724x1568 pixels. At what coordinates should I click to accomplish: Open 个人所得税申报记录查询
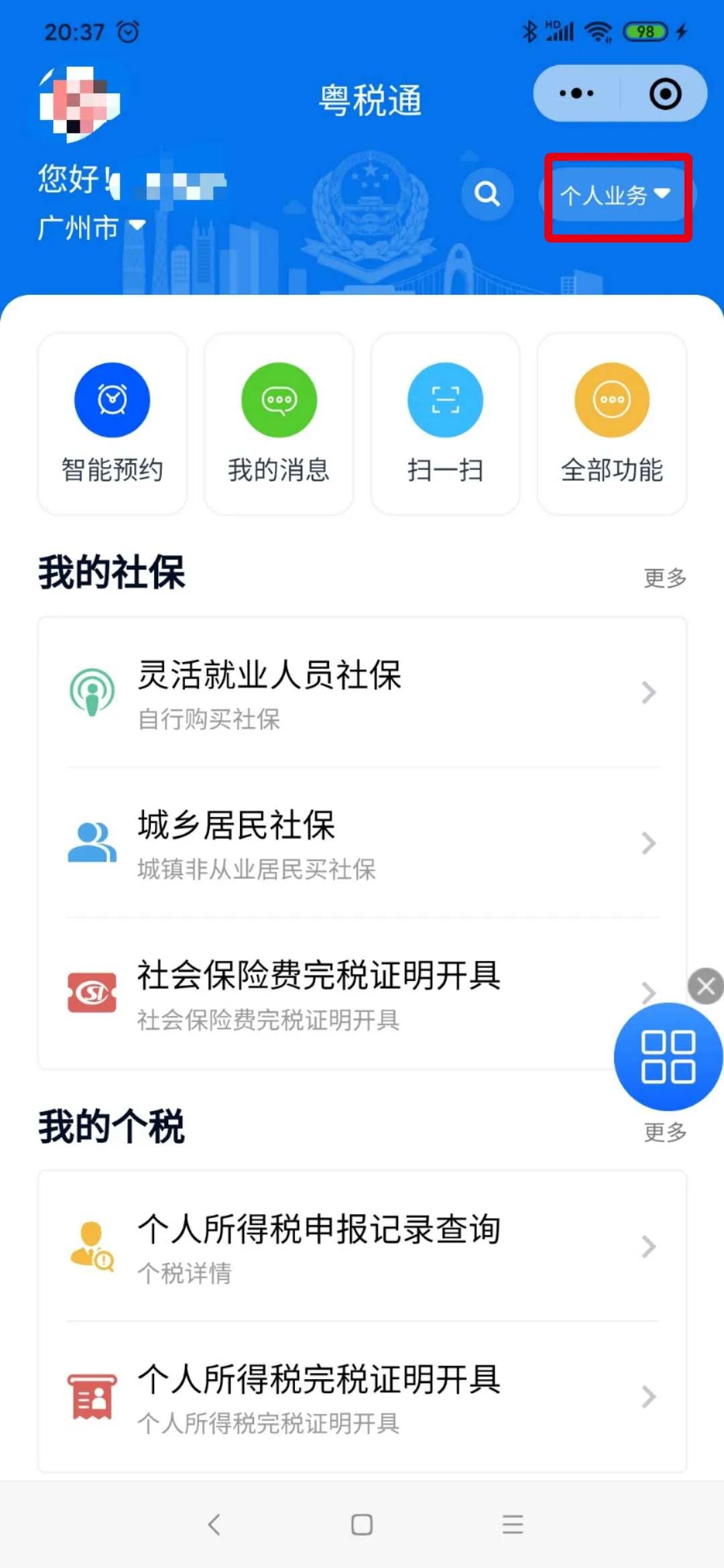pos(362,1246)
